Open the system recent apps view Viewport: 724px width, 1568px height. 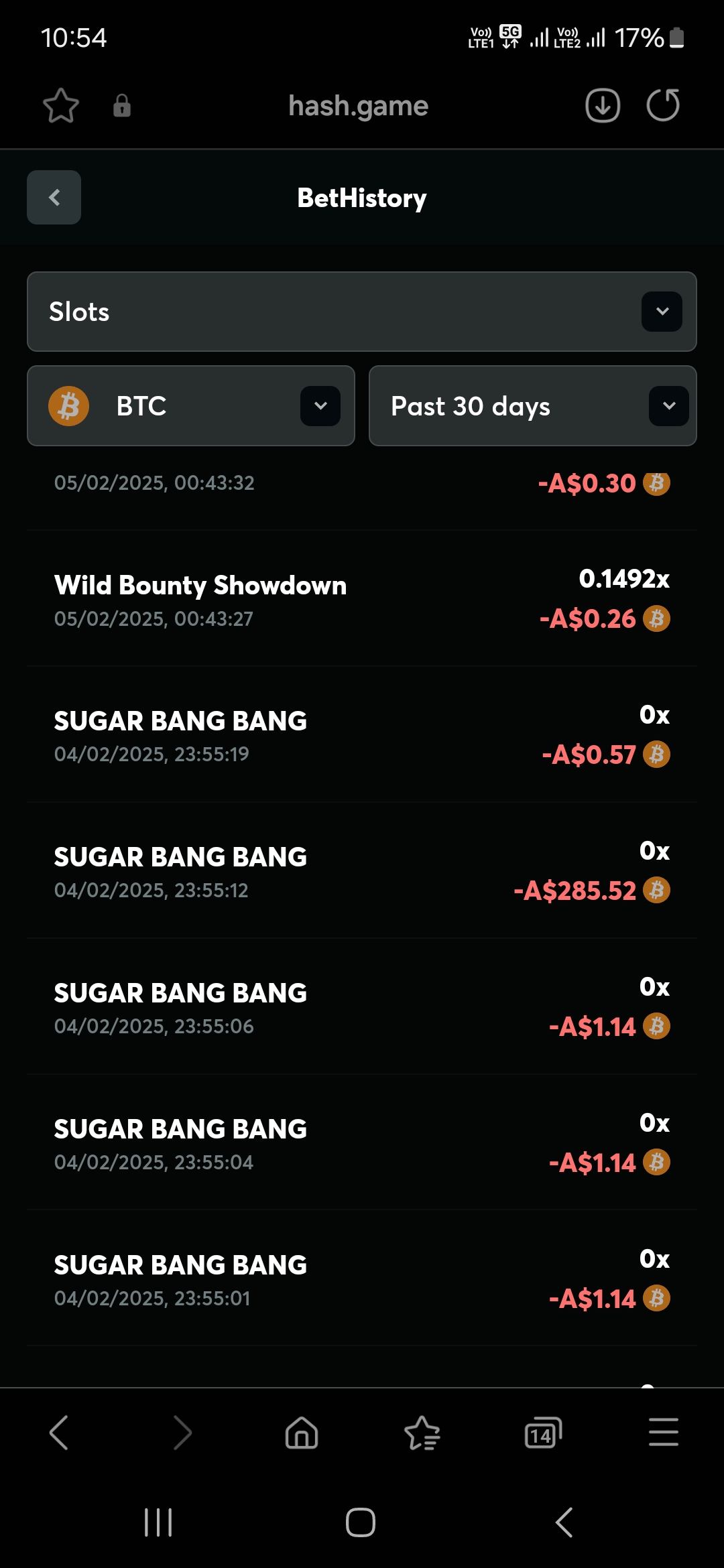click(158, 1522)
